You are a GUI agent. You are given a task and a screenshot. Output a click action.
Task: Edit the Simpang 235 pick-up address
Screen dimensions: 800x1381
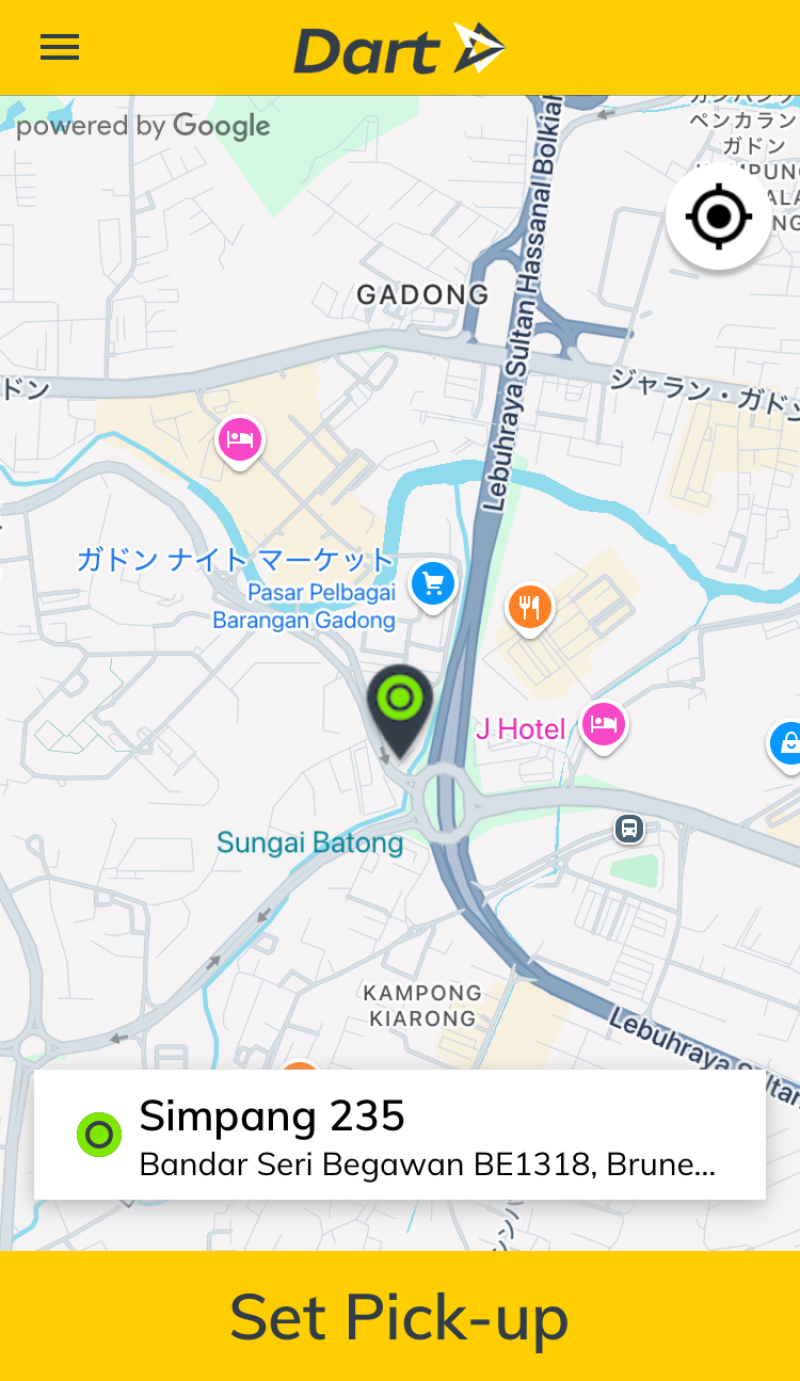click(400, 1135)
